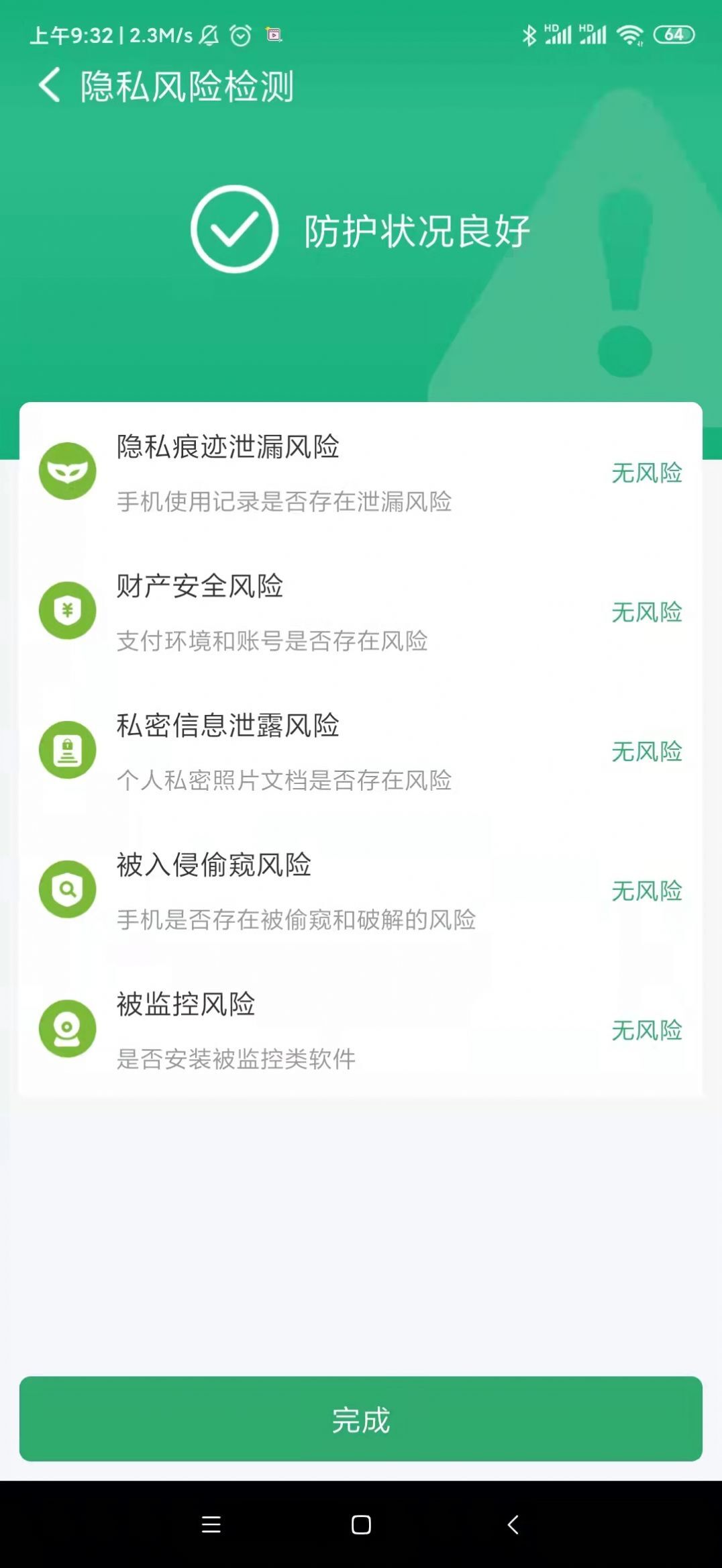Tap 无风险 next to 隐私痕迹泄漏风险

click(x=646, y=473)
